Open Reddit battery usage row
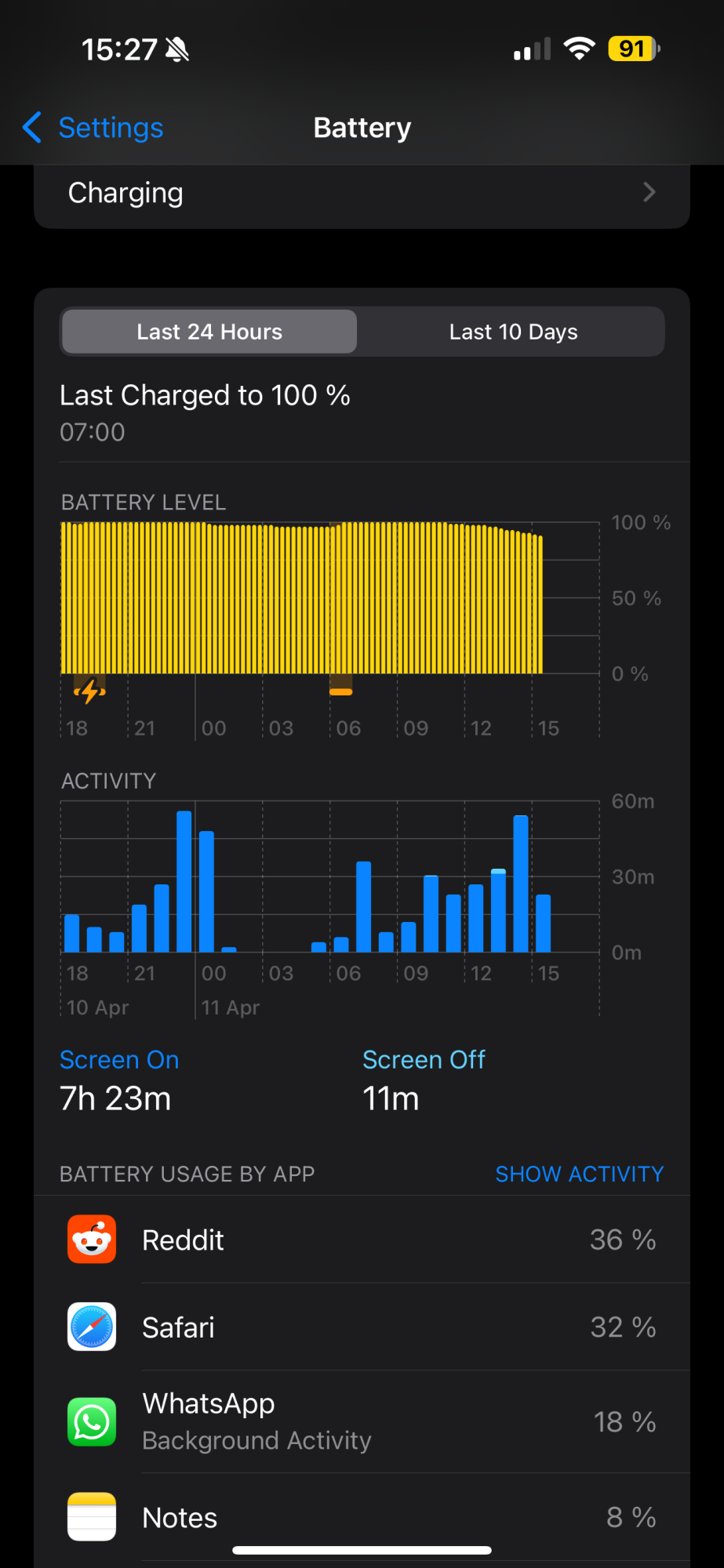This screenshot has height=1568, width=724. pos(362,1240)
